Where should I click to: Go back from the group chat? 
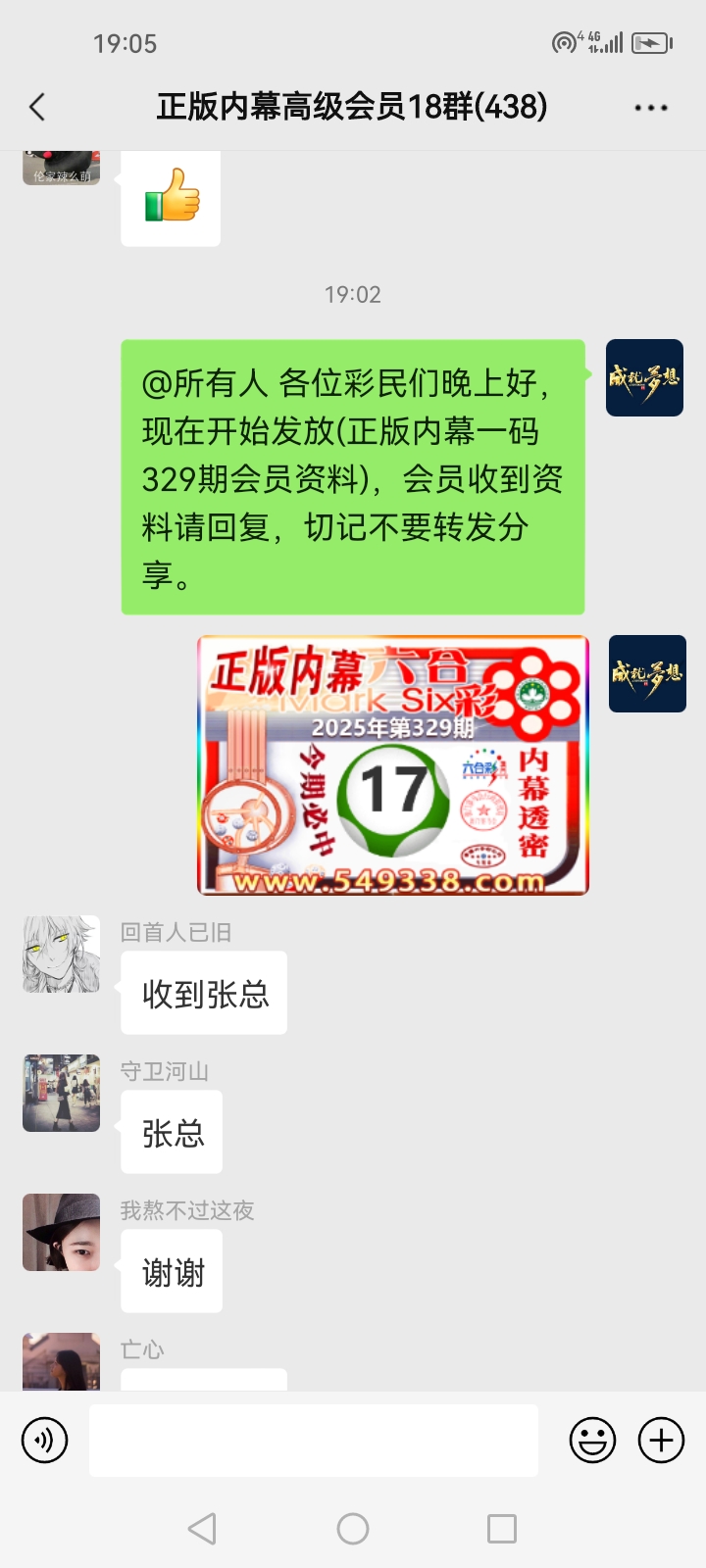tap(37, 107)
